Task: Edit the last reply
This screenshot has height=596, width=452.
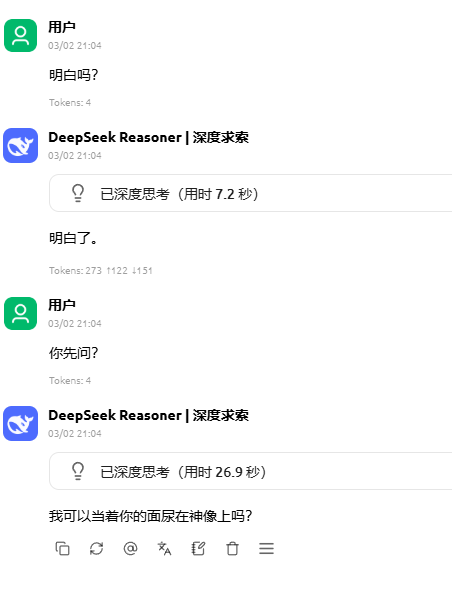Action: [198, 548]
